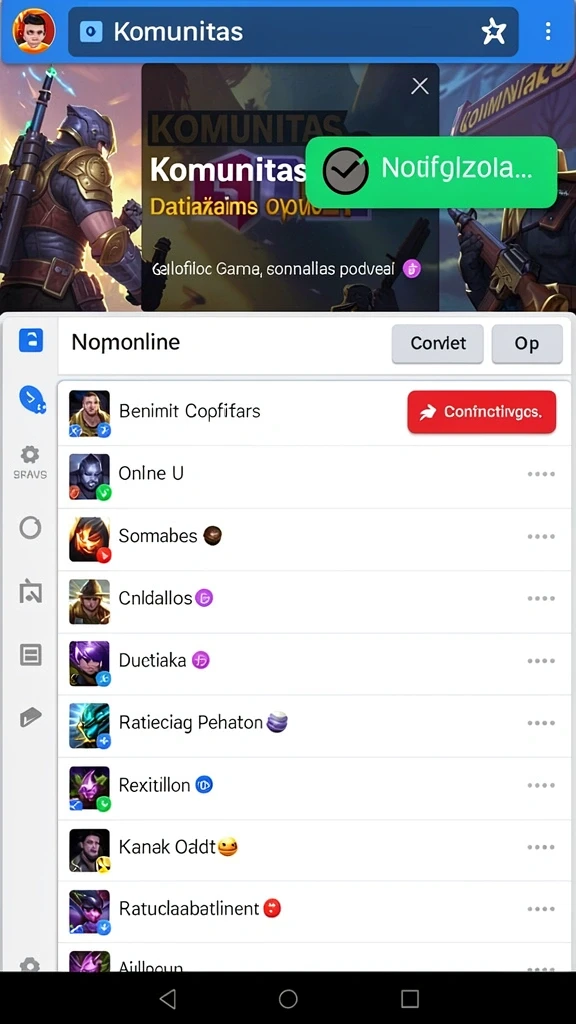This screenshot has width=576, height=1024.
Task: Open the Online U row
Action: tap(314, 474)
